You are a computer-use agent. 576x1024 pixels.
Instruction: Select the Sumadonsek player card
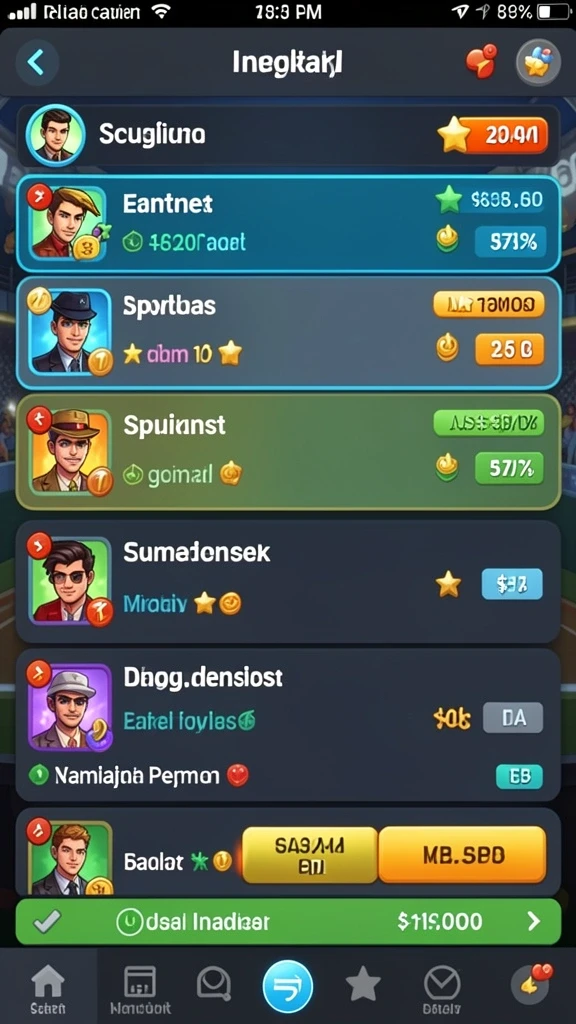288,581
